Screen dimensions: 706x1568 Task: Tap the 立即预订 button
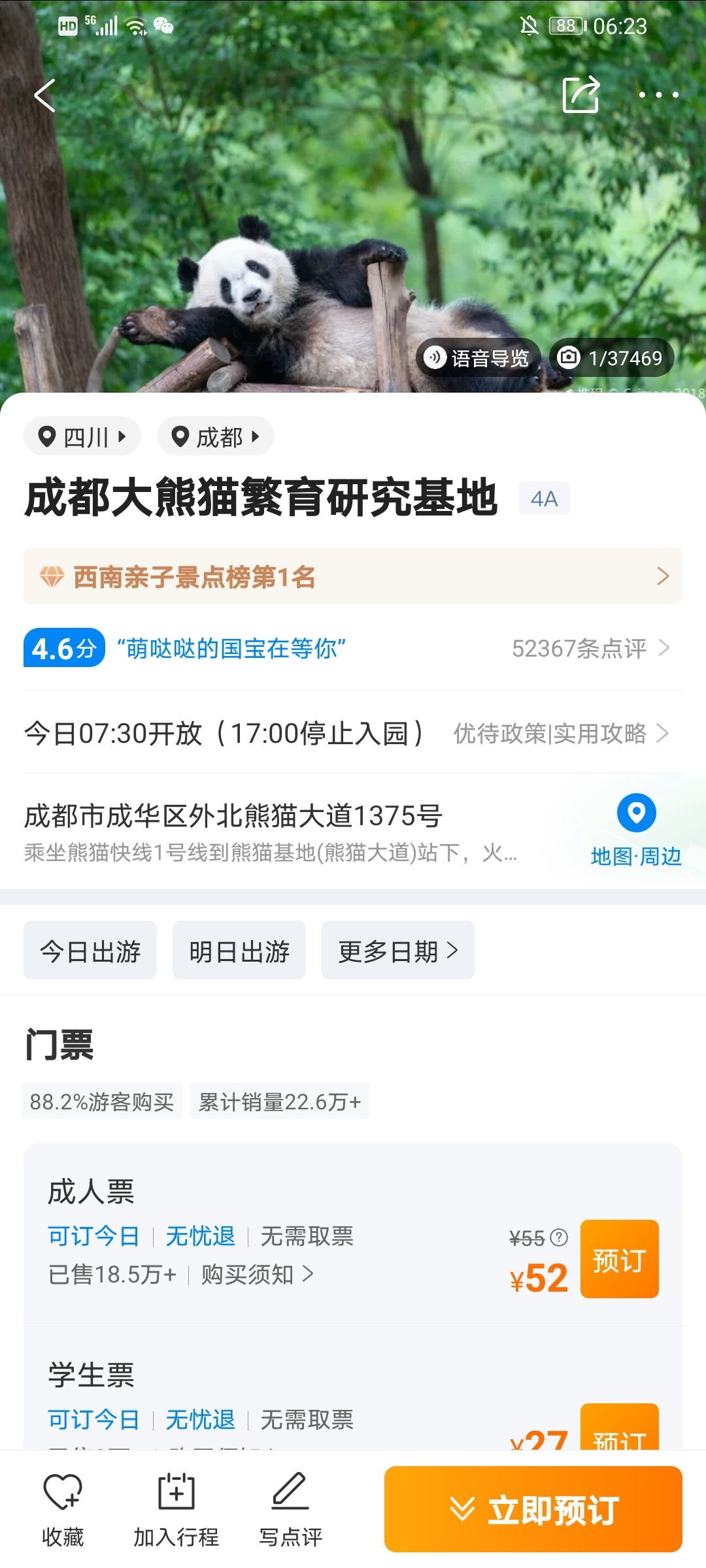[x=533, y=1509]
